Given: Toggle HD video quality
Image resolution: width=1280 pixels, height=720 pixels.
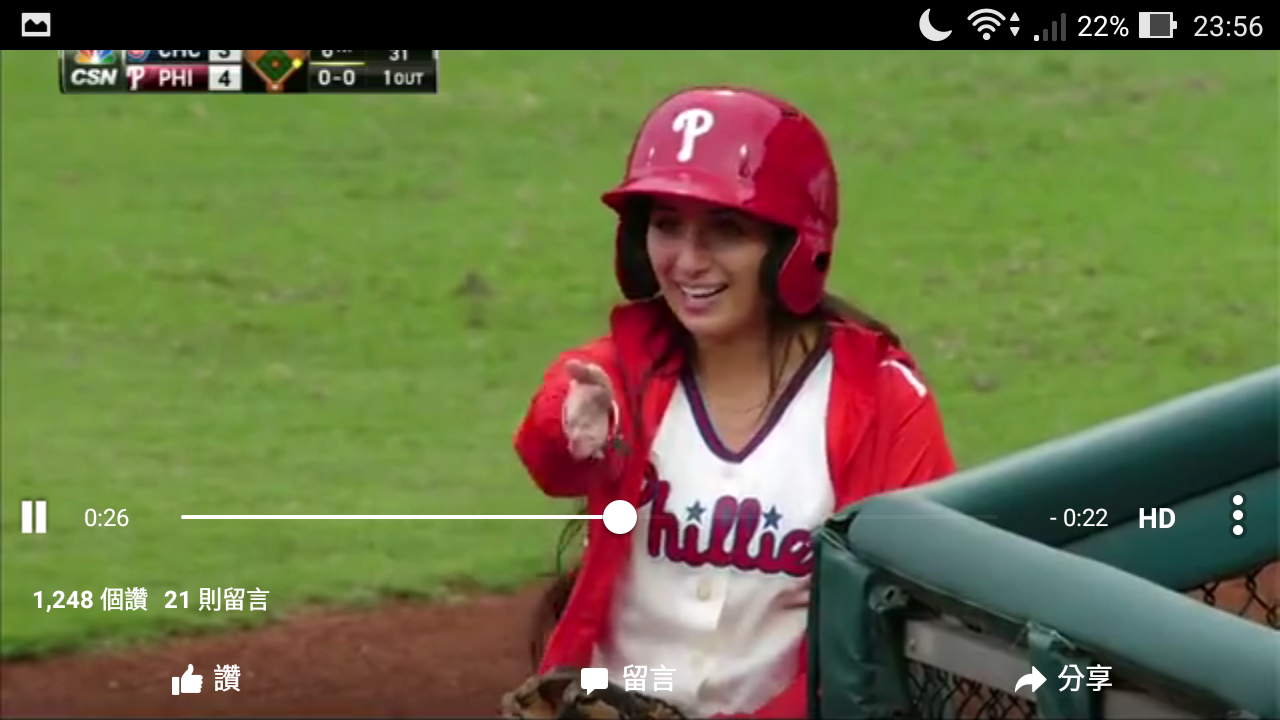Looking at the screenshot, I should pos(1157,518).
